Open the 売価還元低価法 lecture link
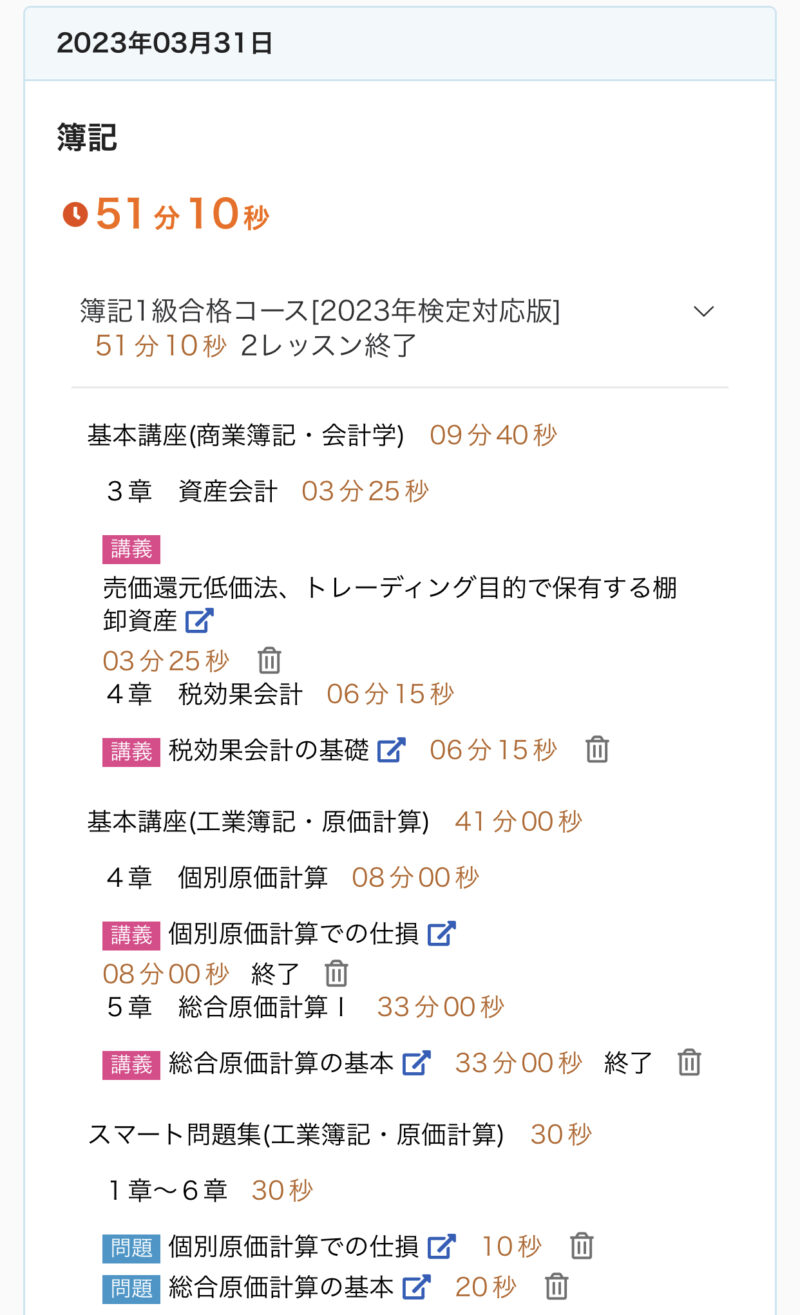 coord(199,620)
